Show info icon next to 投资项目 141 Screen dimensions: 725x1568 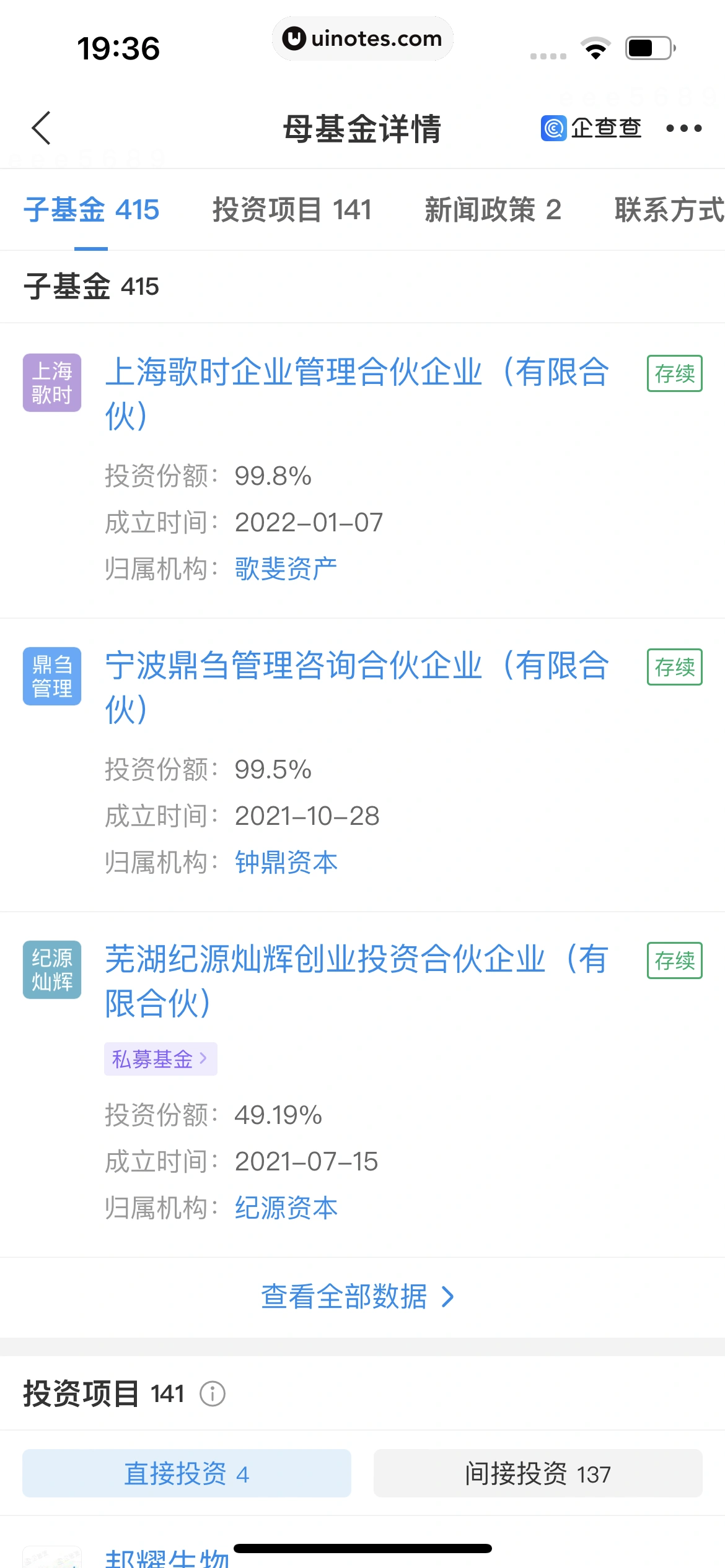pyautogui.click(x=213, y=1394)
